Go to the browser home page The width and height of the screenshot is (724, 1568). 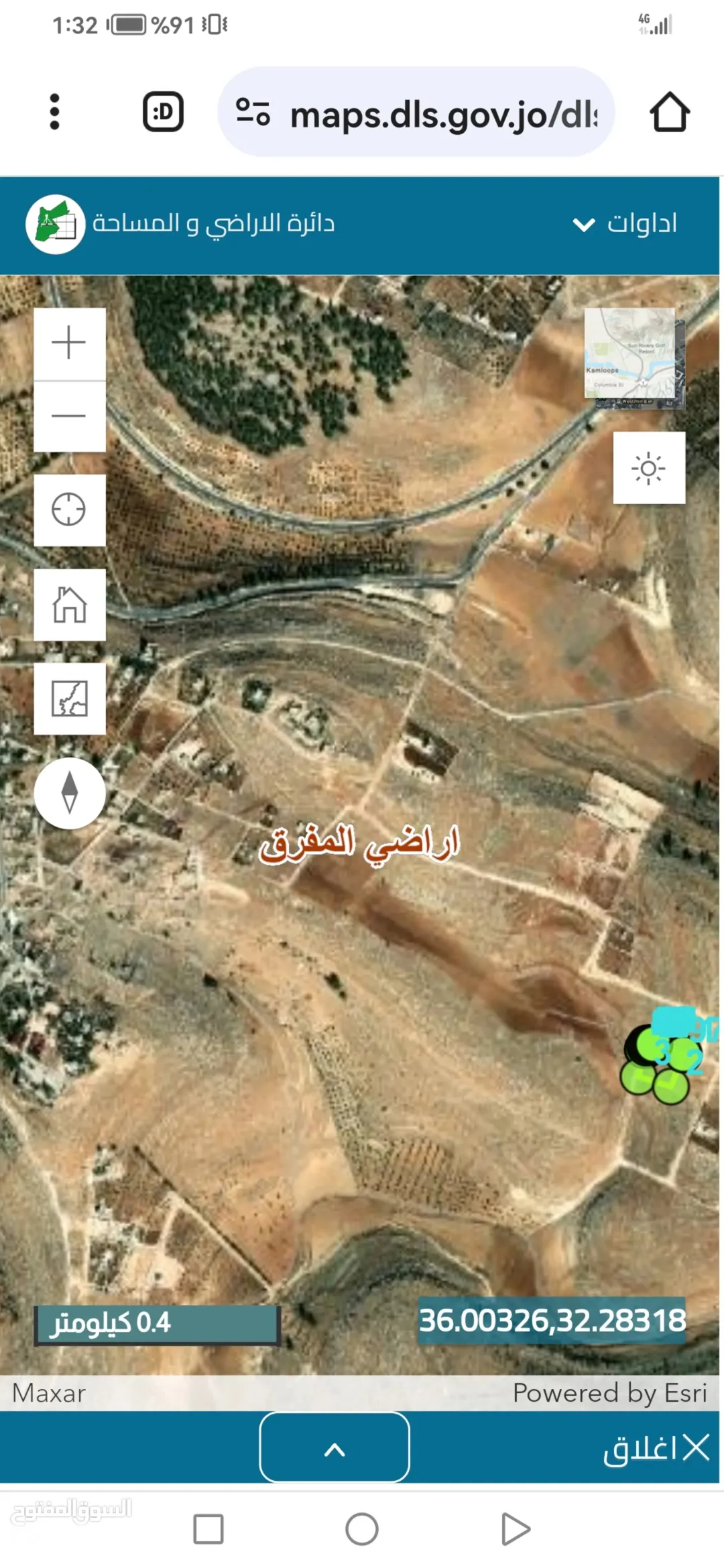tap(670, 112)
